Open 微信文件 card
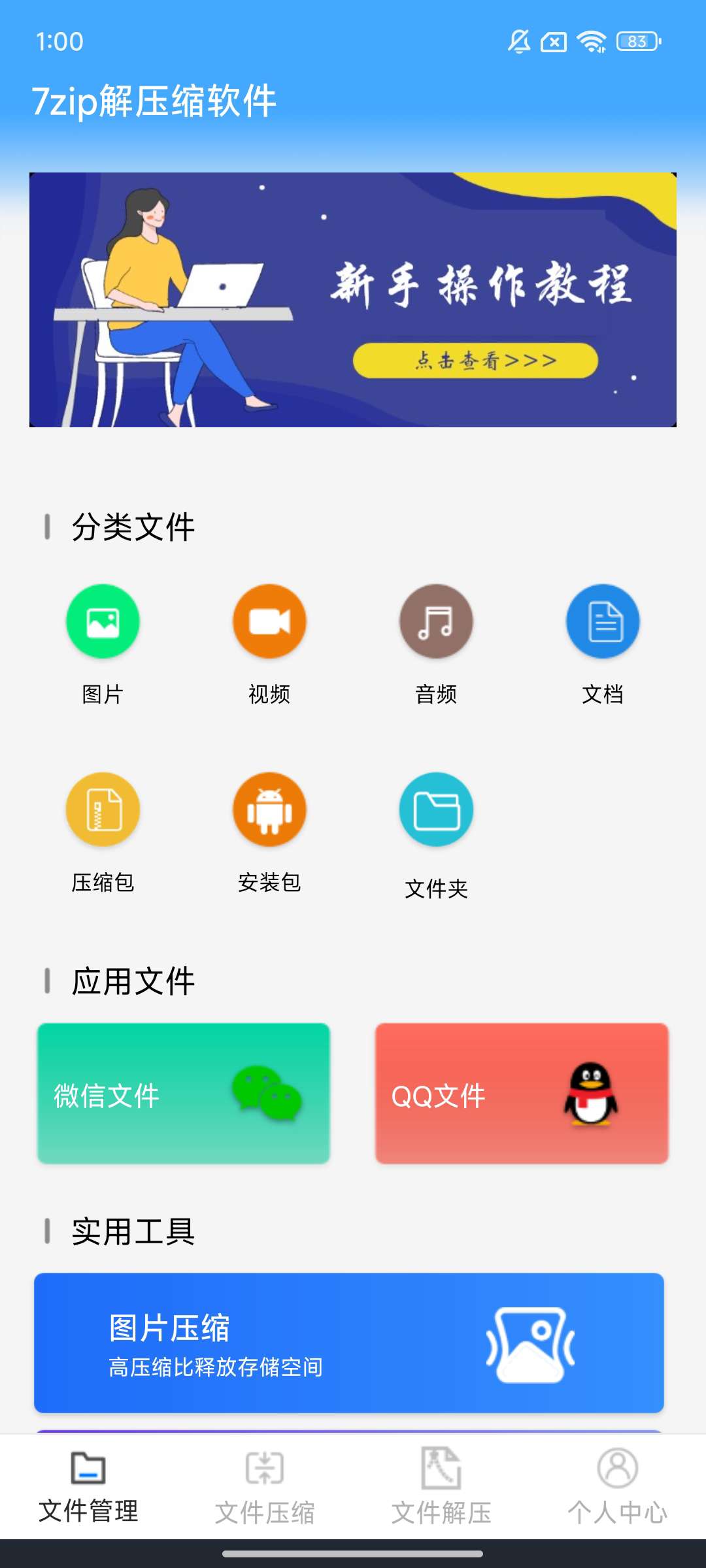 pyautogui.click(x=184, y=1093)
